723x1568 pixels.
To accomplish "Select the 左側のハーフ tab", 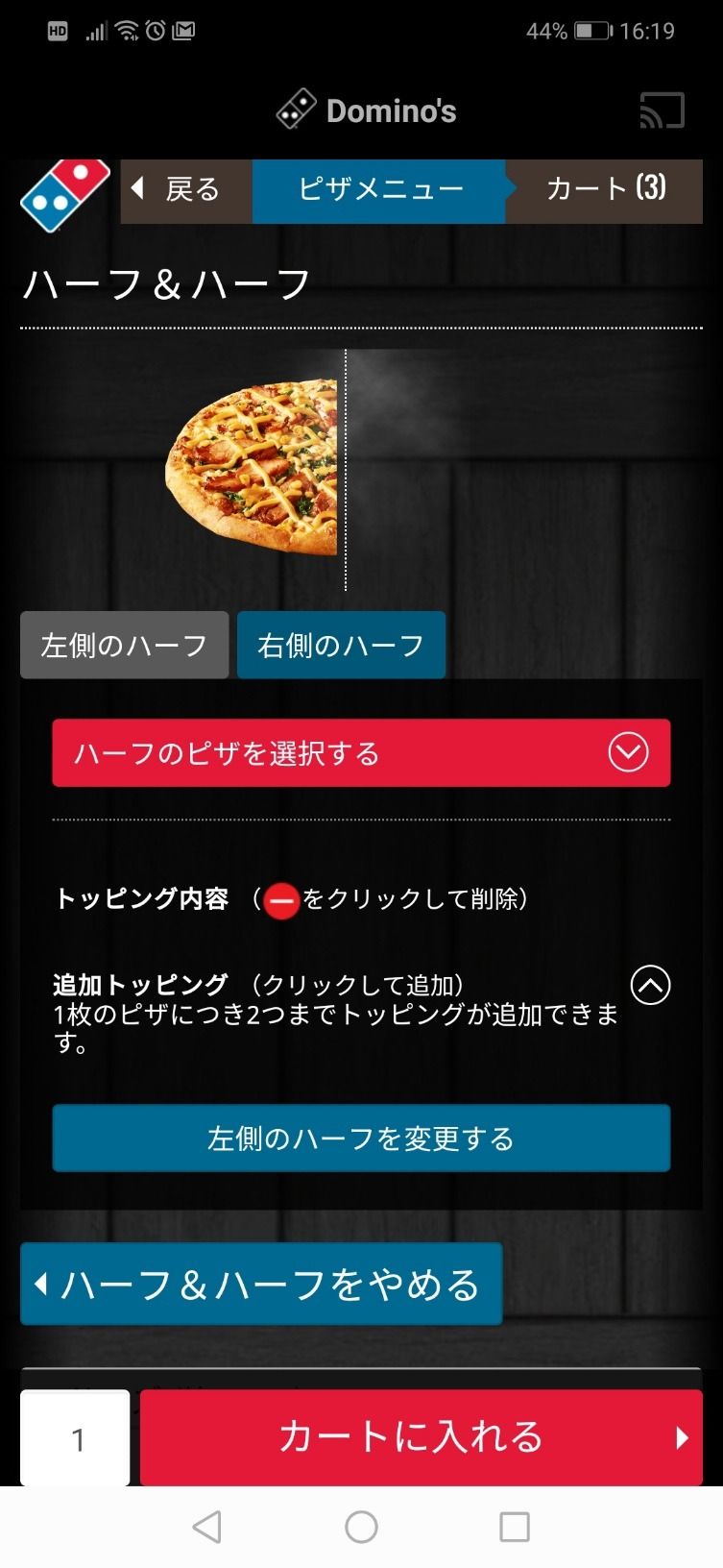I will [125, 646].
